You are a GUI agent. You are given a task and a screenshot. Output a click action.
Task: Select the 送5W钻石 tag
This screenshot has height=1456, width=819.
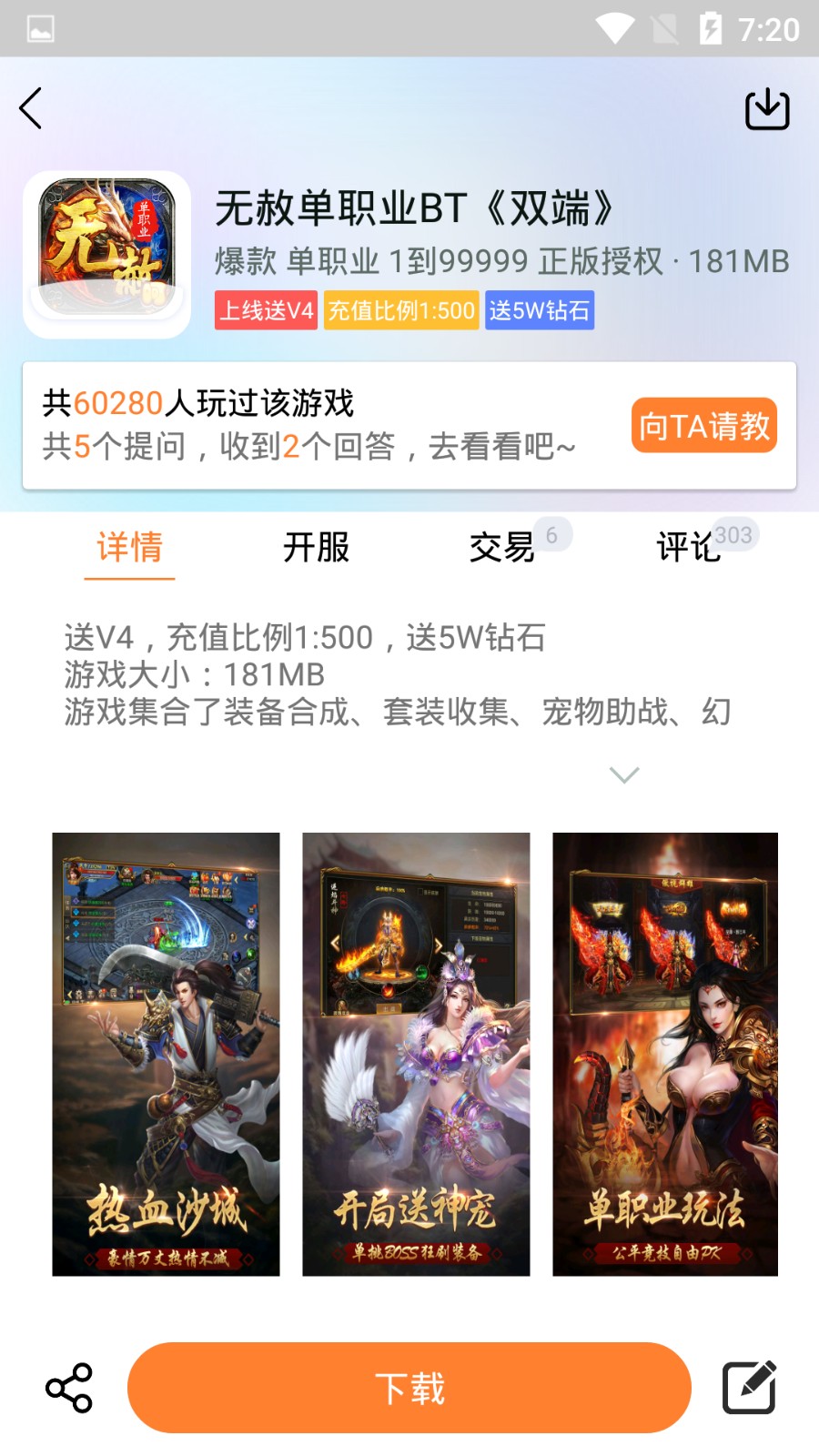tap(539, 310)
